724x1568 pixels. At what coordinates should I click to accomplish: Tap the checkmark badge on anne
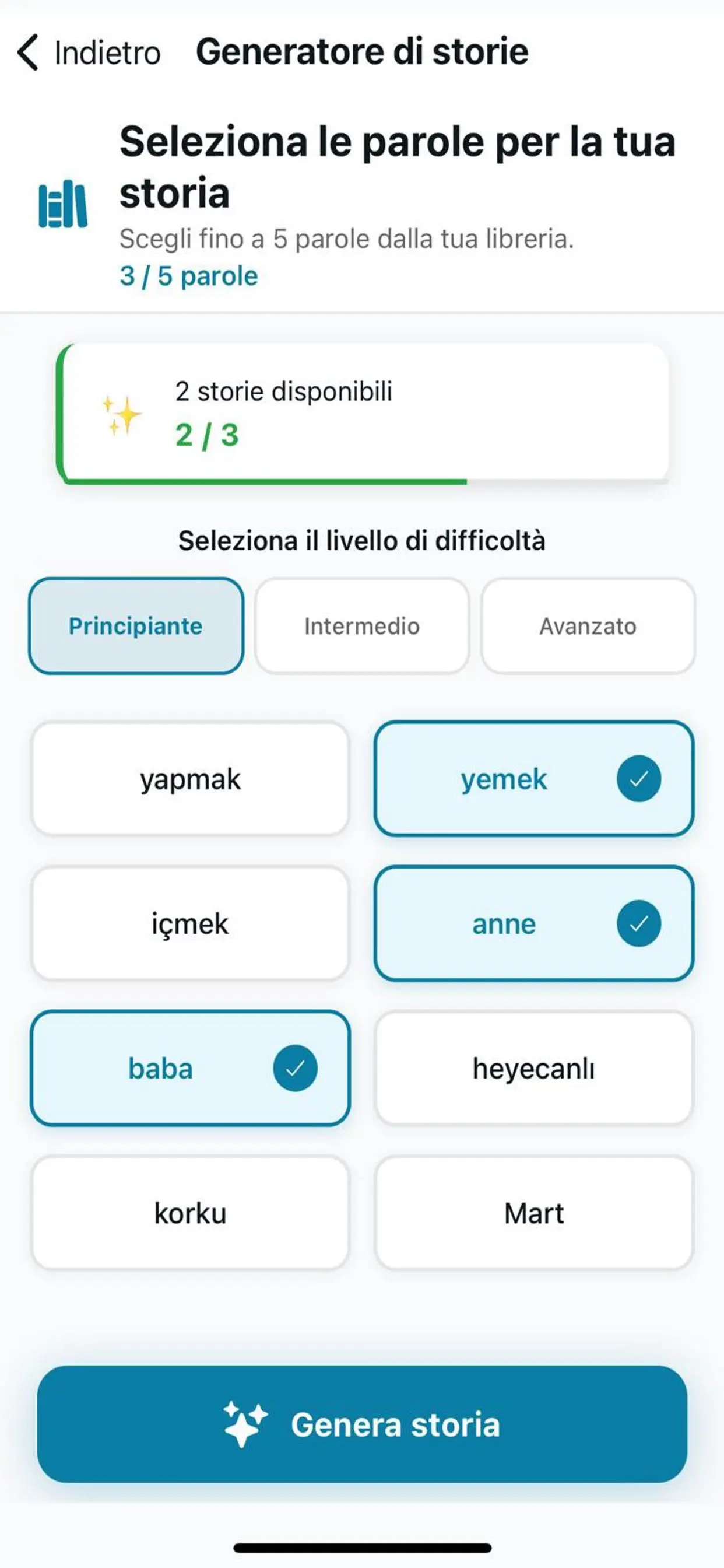(641, 923)
